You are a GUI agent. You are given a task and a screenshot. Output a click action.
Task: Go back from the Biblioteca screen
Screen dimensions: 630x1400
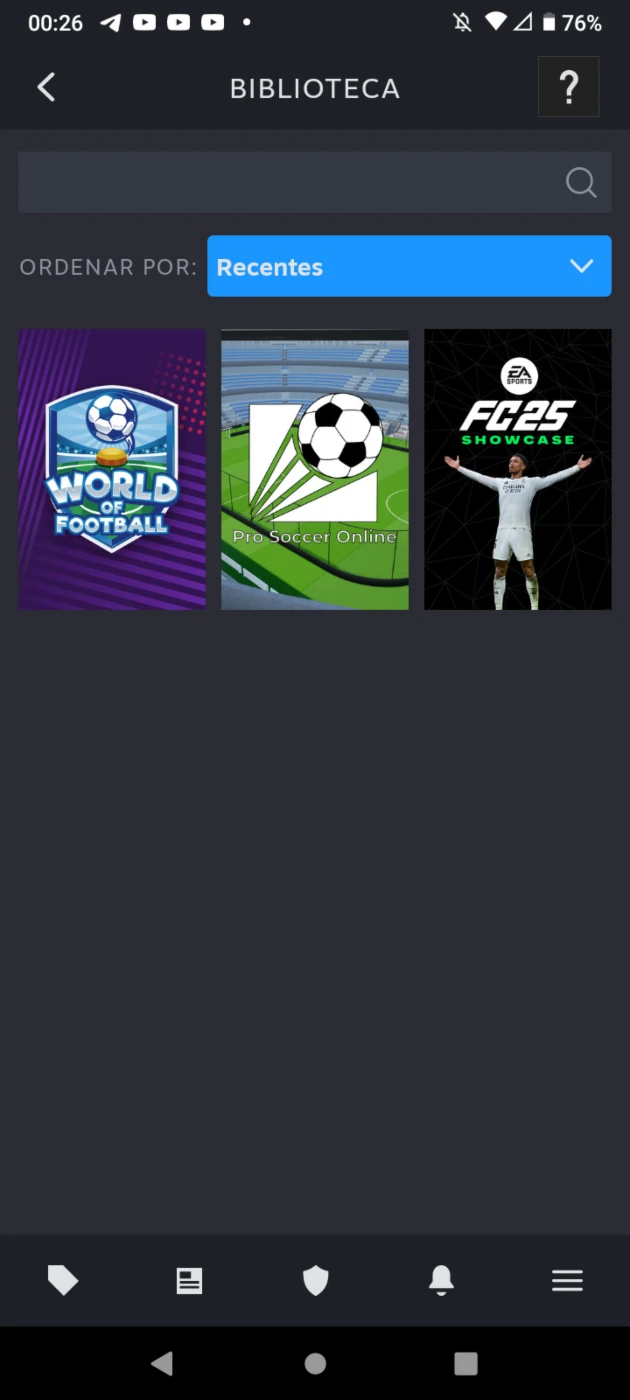(46, 87)
